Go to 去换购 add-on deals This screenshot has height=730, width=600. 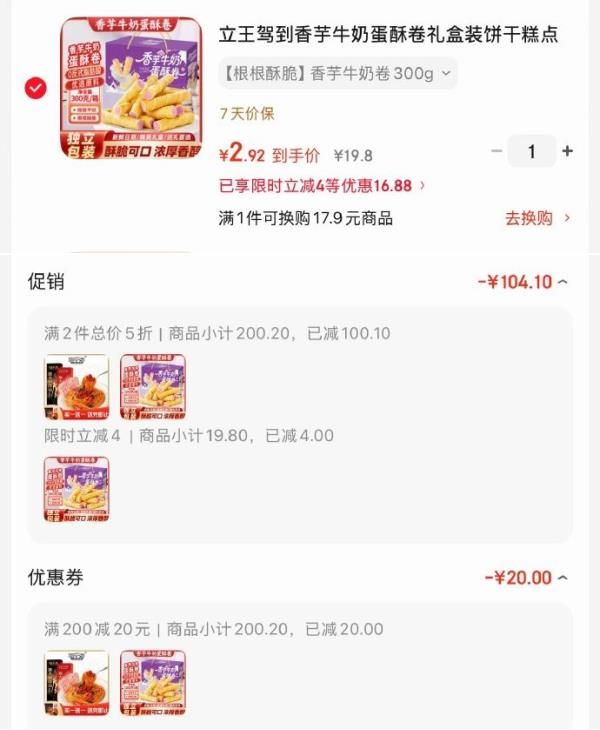537,218
